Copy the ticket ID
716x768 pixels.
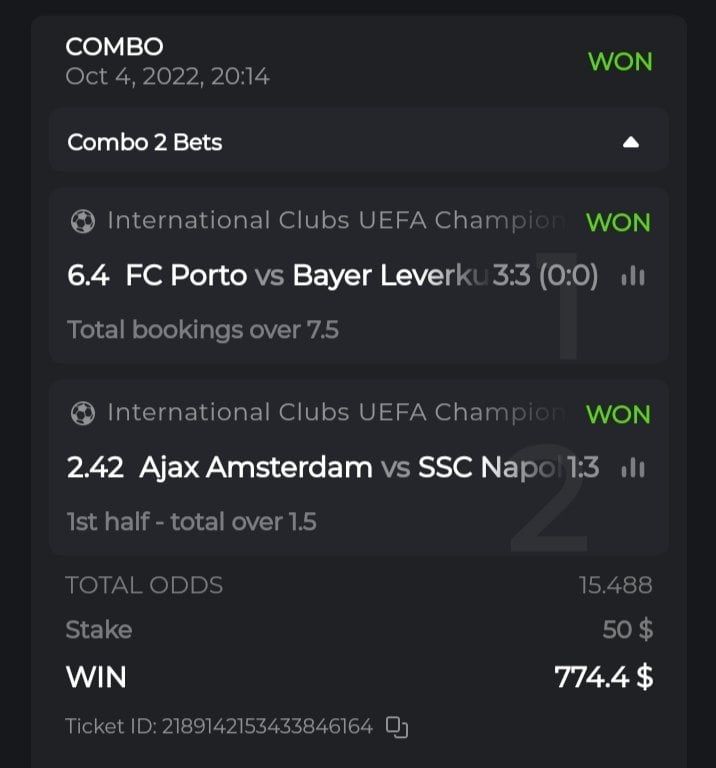[x=397, y=727]
